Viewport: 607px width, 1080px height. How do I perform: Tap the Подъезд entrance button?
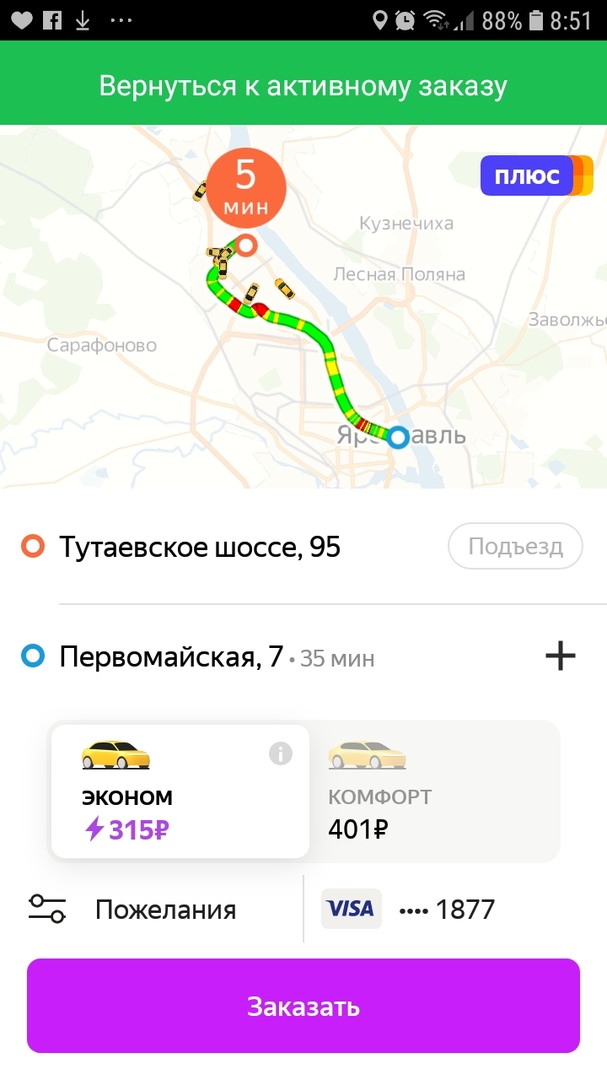515,547
